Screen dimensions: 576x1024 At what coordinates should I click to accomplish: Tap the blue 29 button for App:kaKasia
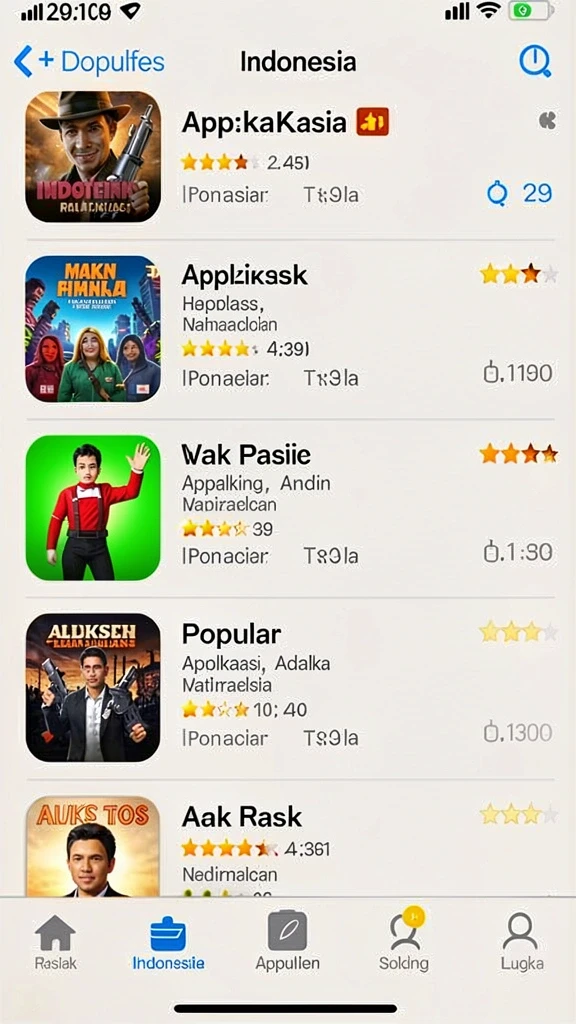coord(520,193)
